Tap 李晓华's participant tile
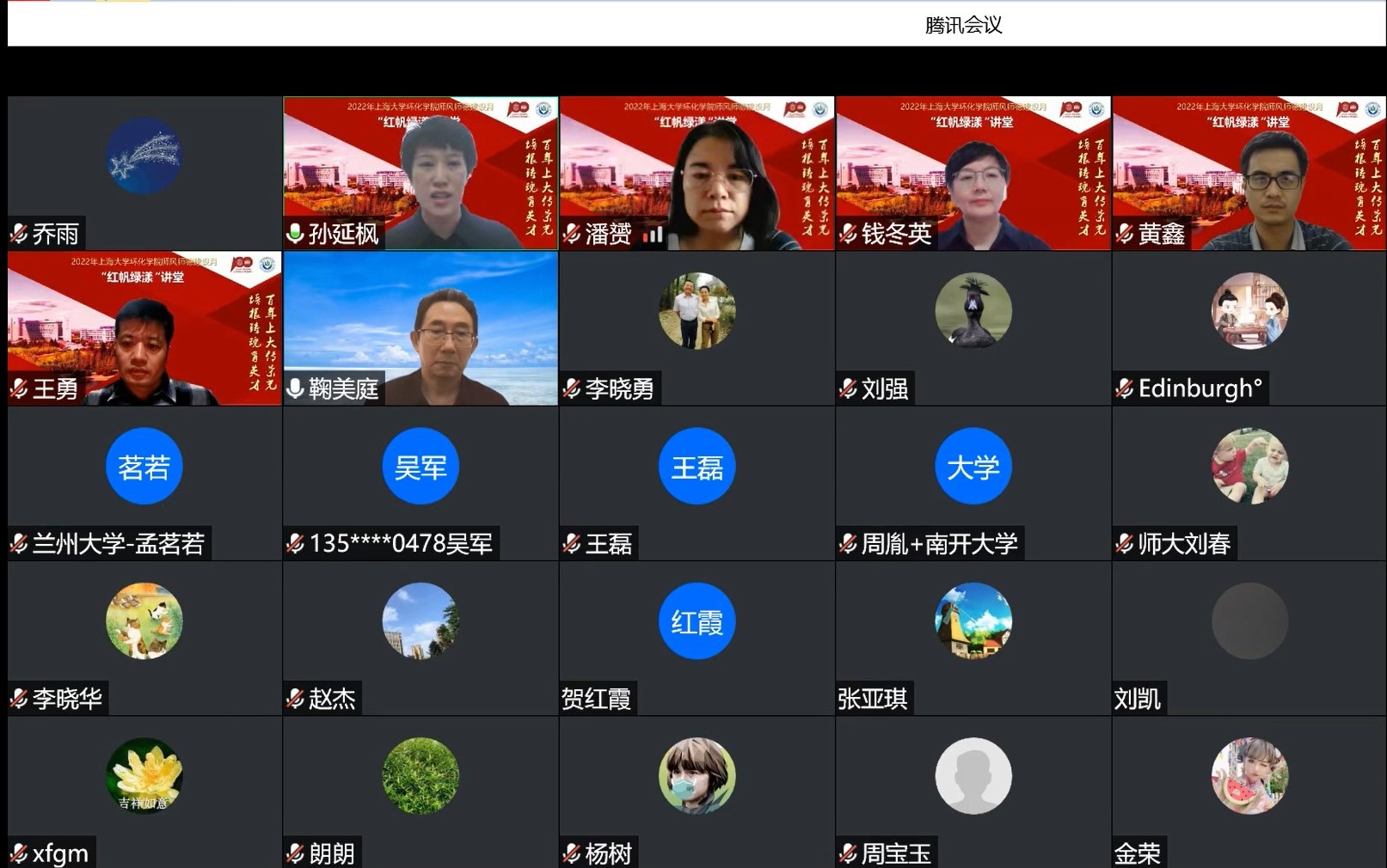Viewport: 1387px width, 868px height. (144, 637)
